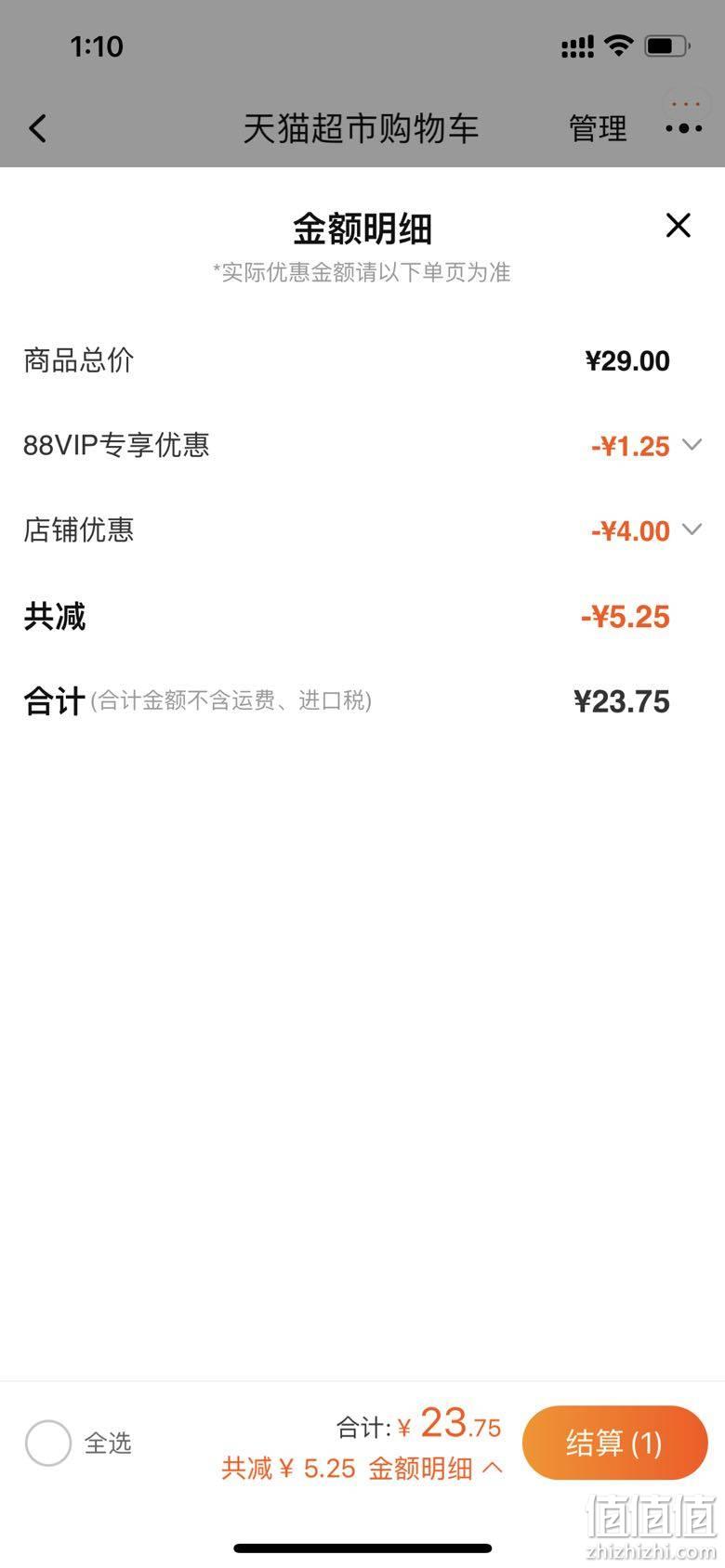
Task: Expand the 88VIP专享优惠 discount details
Action: 692,445
